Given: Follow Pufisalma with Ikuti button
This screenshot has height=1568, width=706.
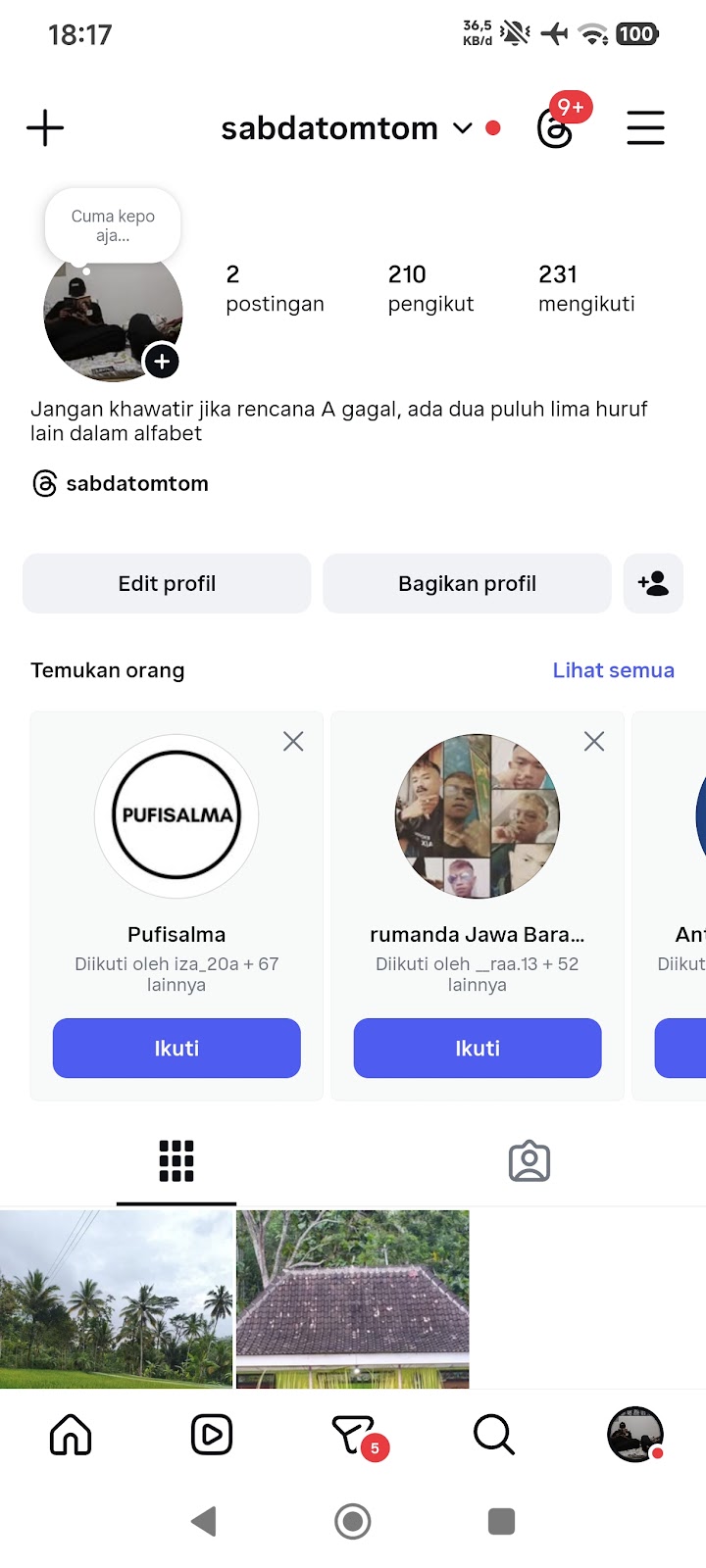Looking at the screenshot, I should pyautogui.click(x=176, y=1049).
